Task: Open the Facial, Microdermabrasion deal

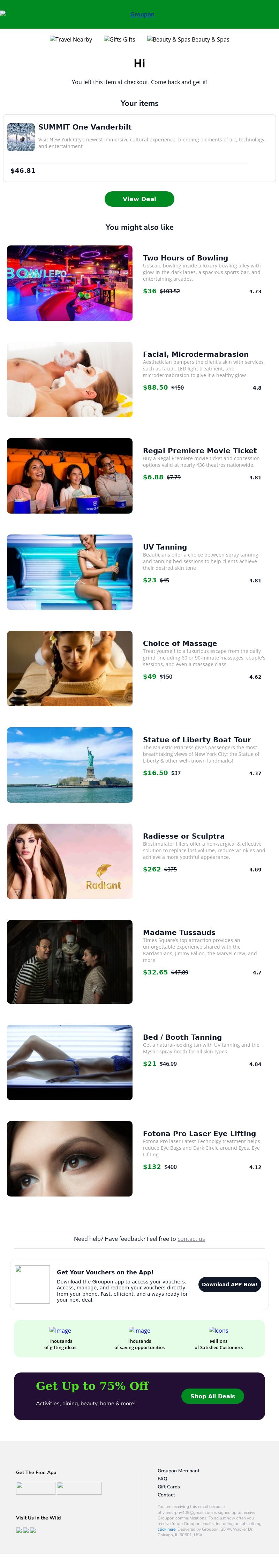Action: click(195, 354)
